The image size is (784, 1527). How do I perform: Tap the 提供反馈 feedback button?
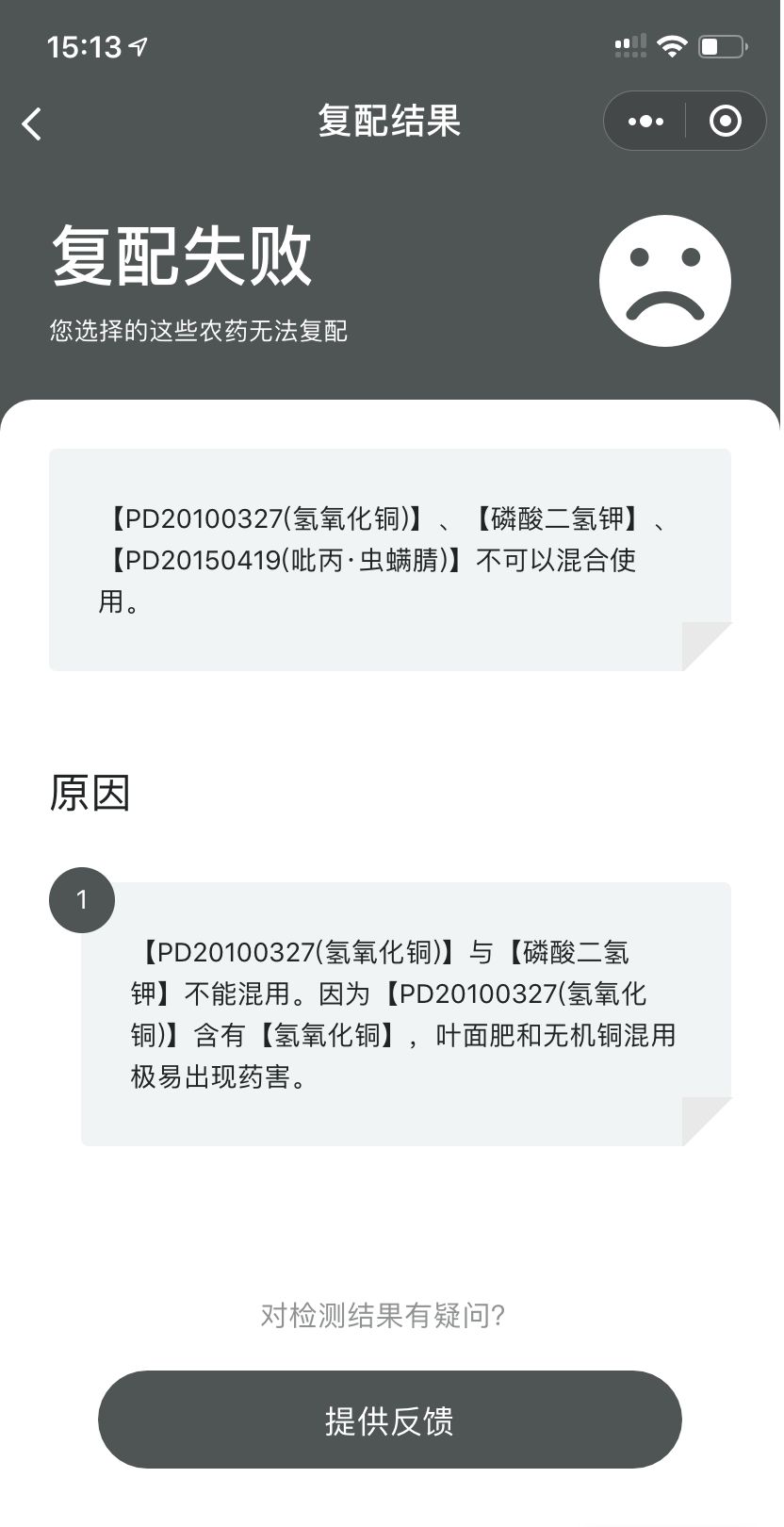tap(391, 1419)
